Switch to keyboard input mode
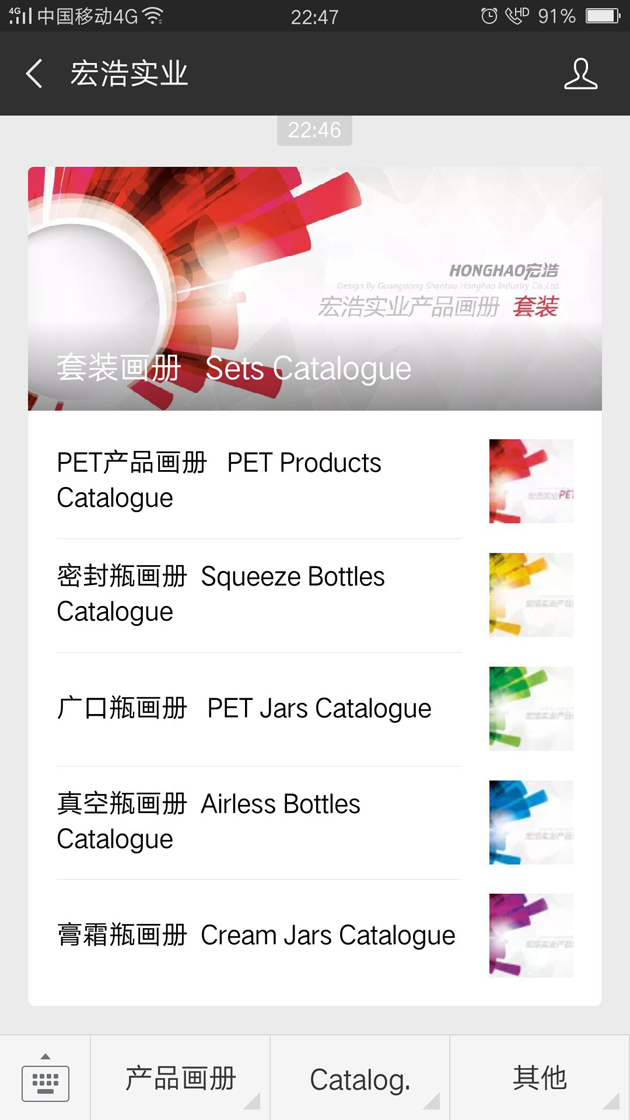The width and height of the screenshot is (630, 1120). [x=45, y=1078]
